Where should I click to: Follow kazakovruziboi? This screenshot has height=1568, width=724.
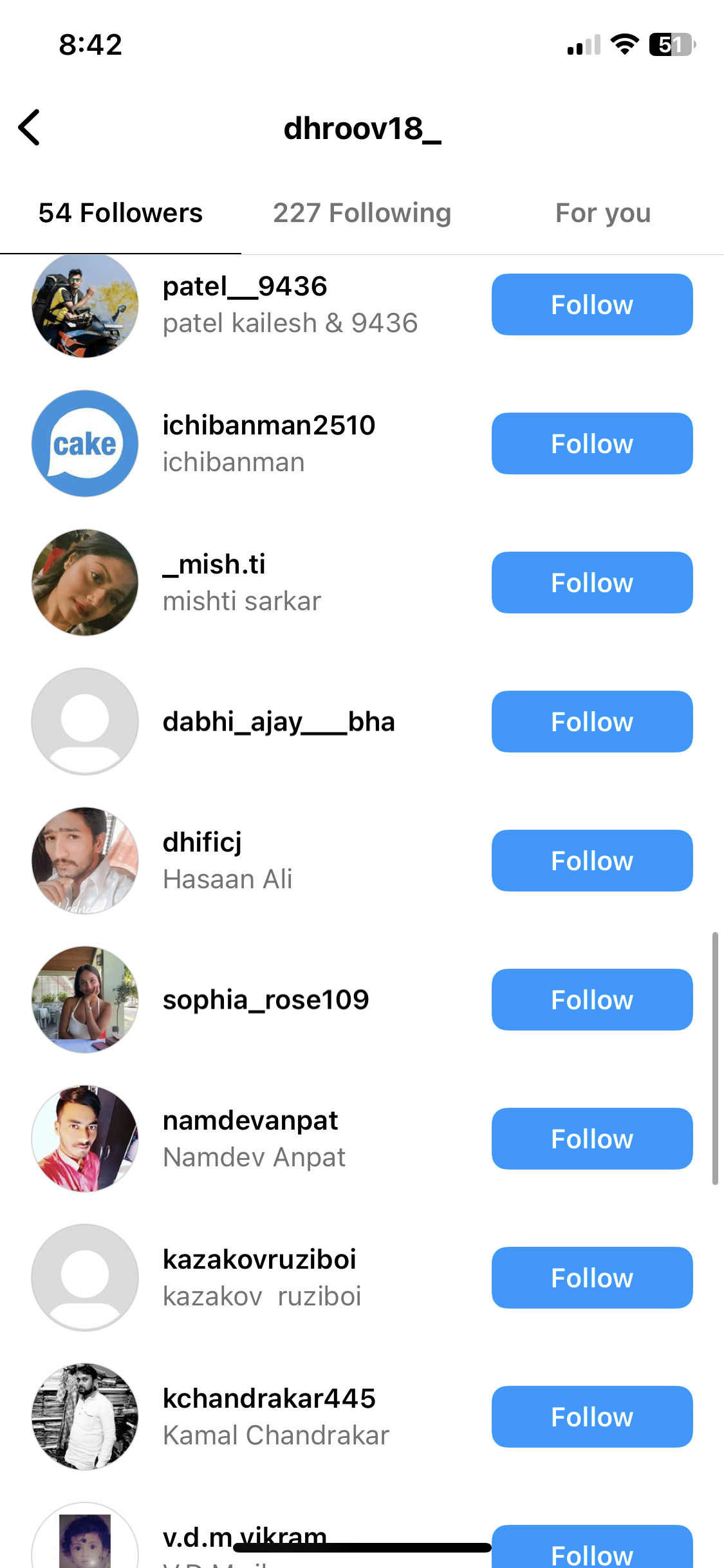click(591, 1278)
